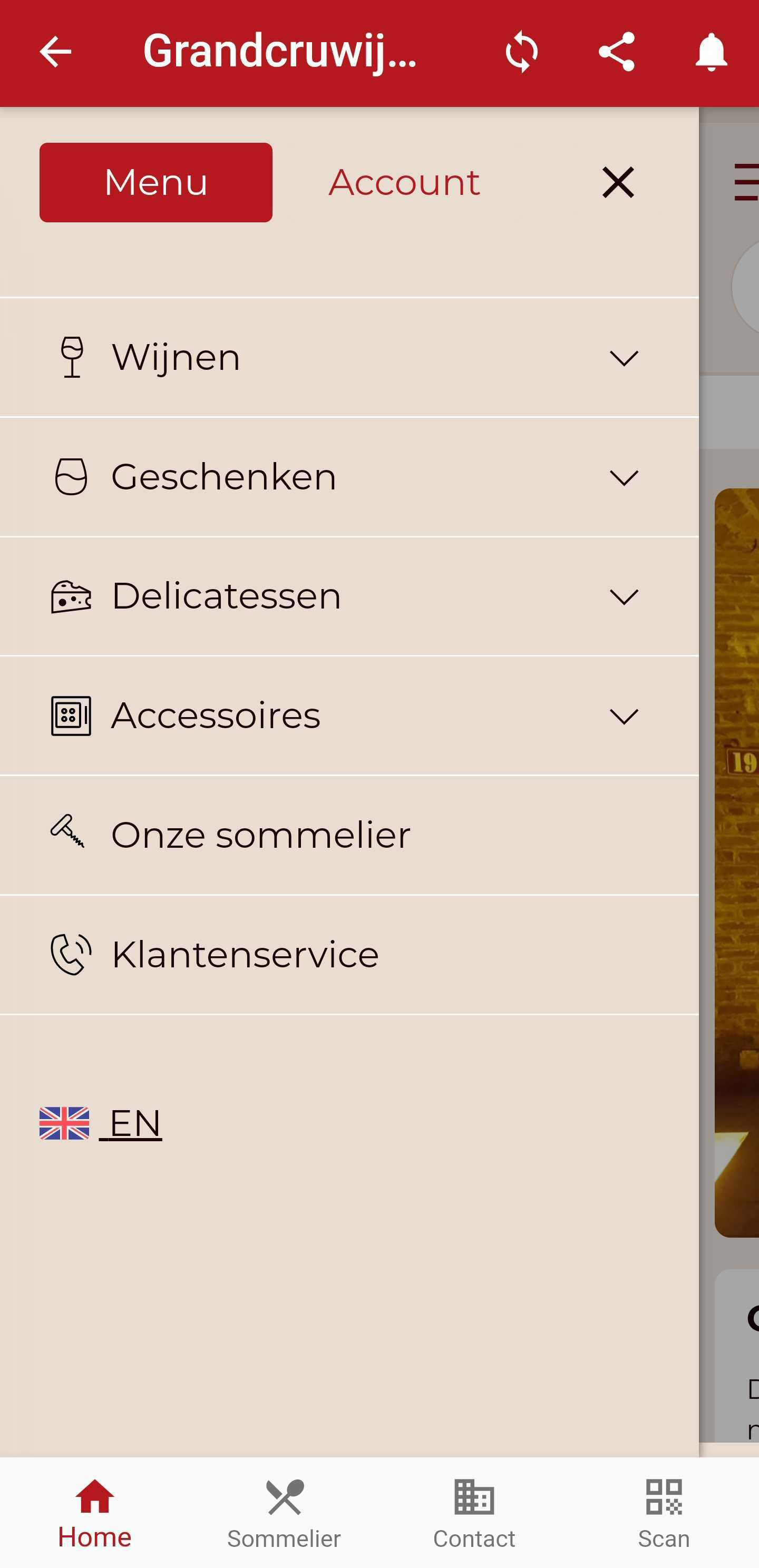Switch language to EN
Viewport: 759px width, 1568px height.
pos(101,1123)
